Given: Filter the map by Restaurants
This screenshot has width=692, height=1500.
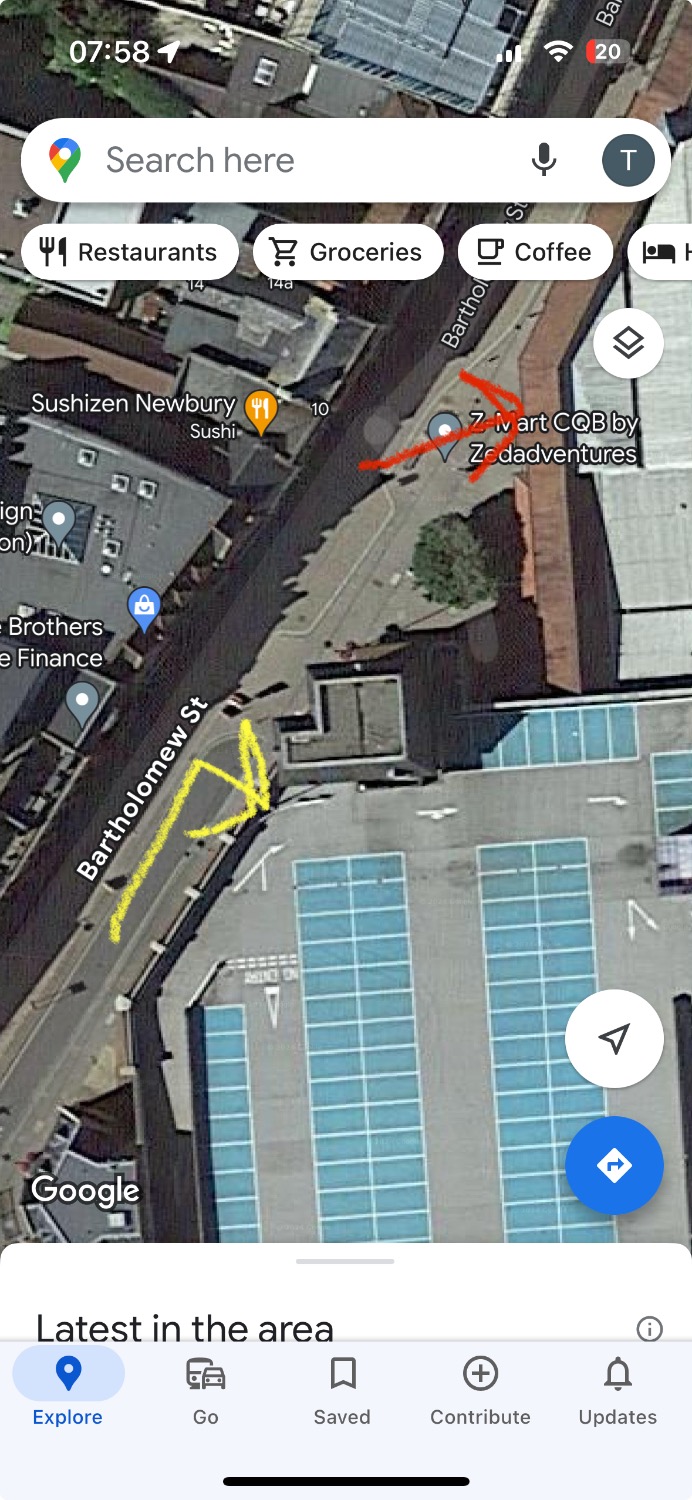Looking at the screenshot, I should click(129, 252).
